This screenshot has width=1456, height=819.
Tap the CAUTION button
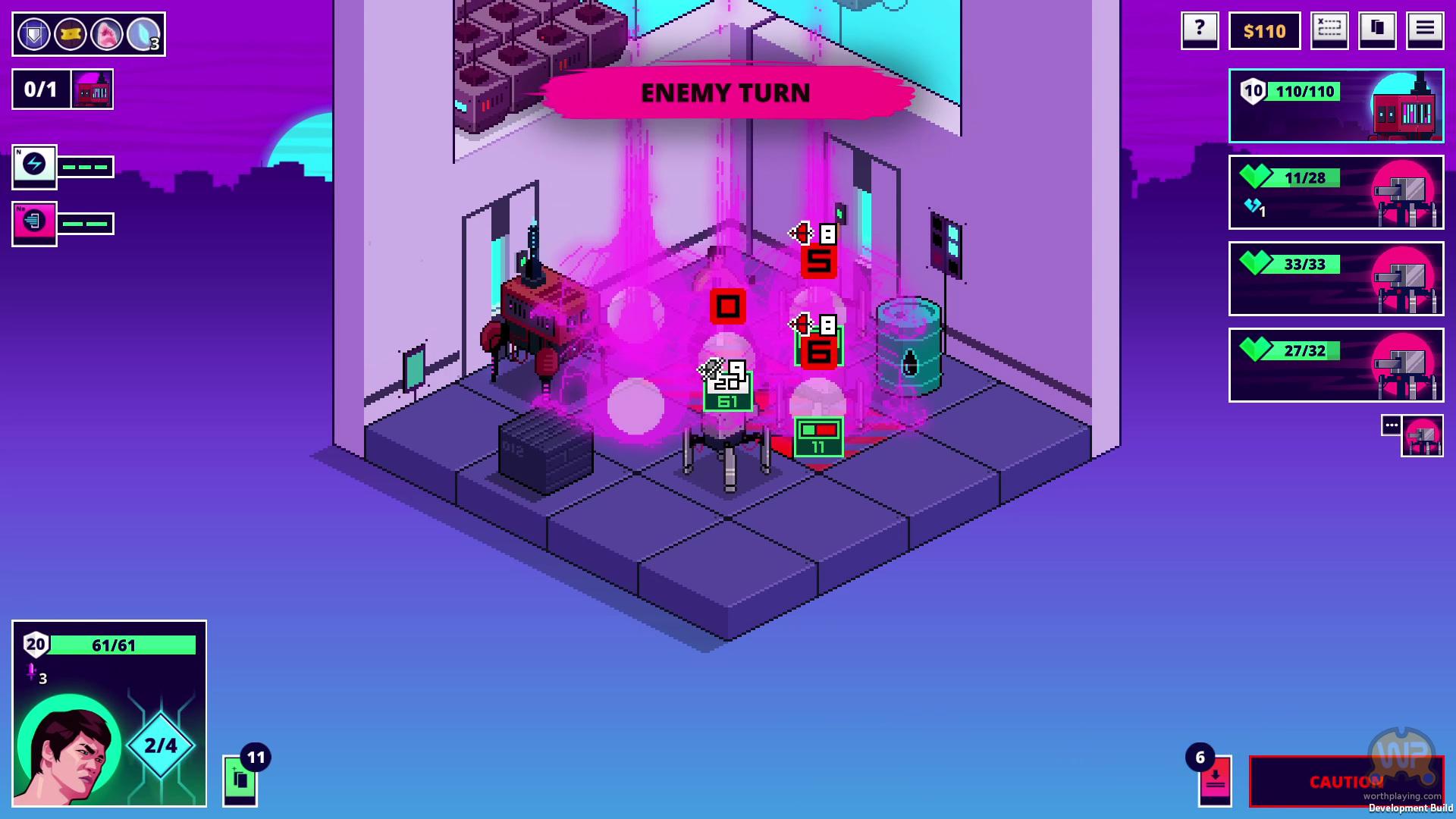(x=1345, y=782)
